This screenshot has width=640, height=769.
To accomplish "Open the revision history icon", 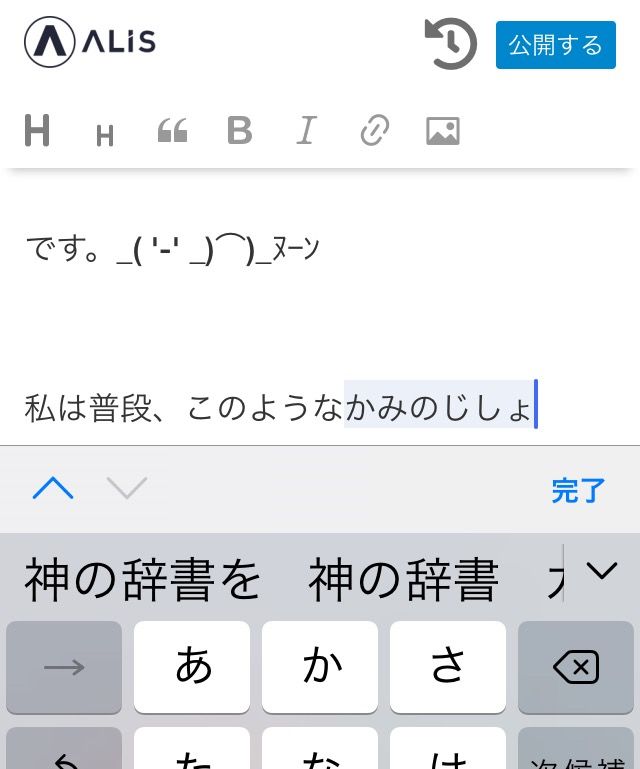I will point(450,44).
